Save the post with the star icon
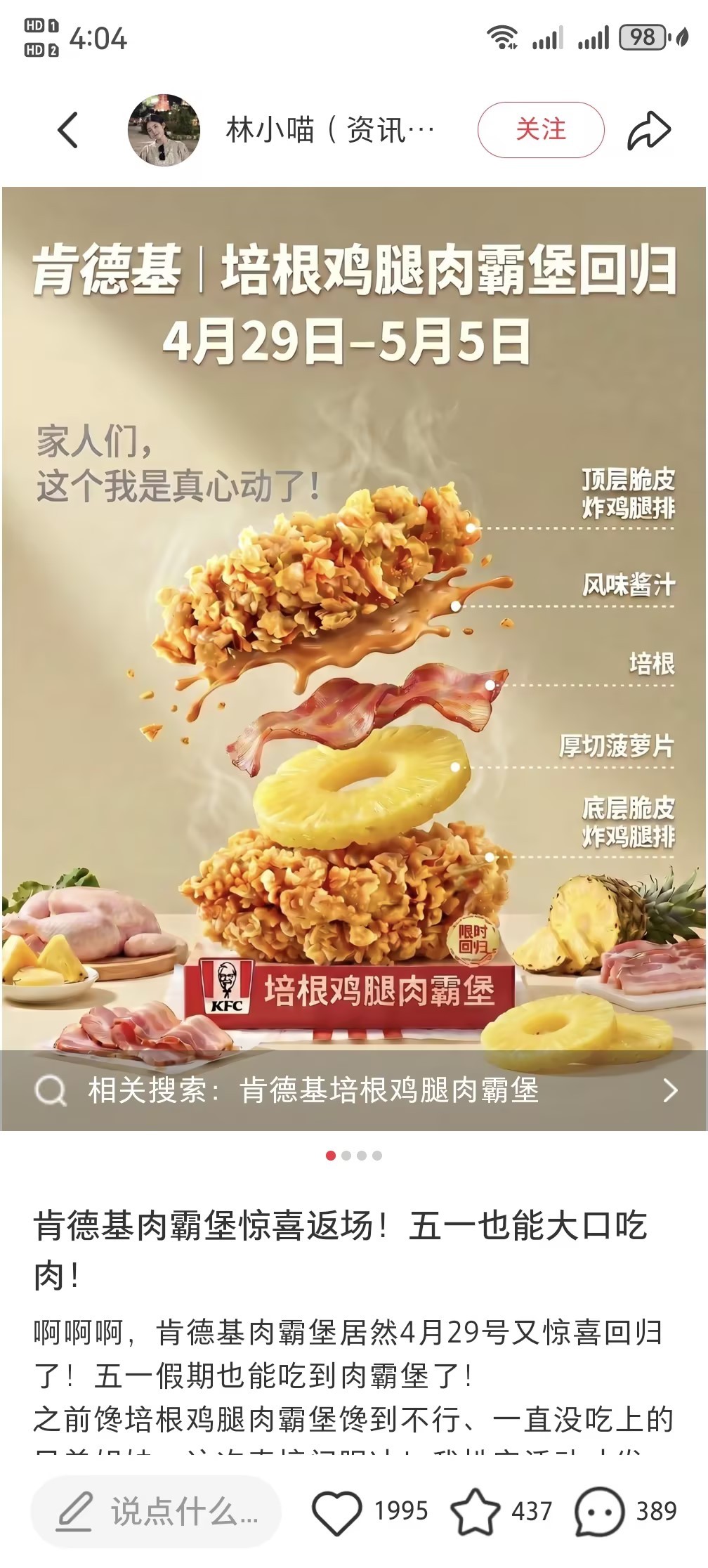This screenshot has height=1568, width=708. point(475,1511)
